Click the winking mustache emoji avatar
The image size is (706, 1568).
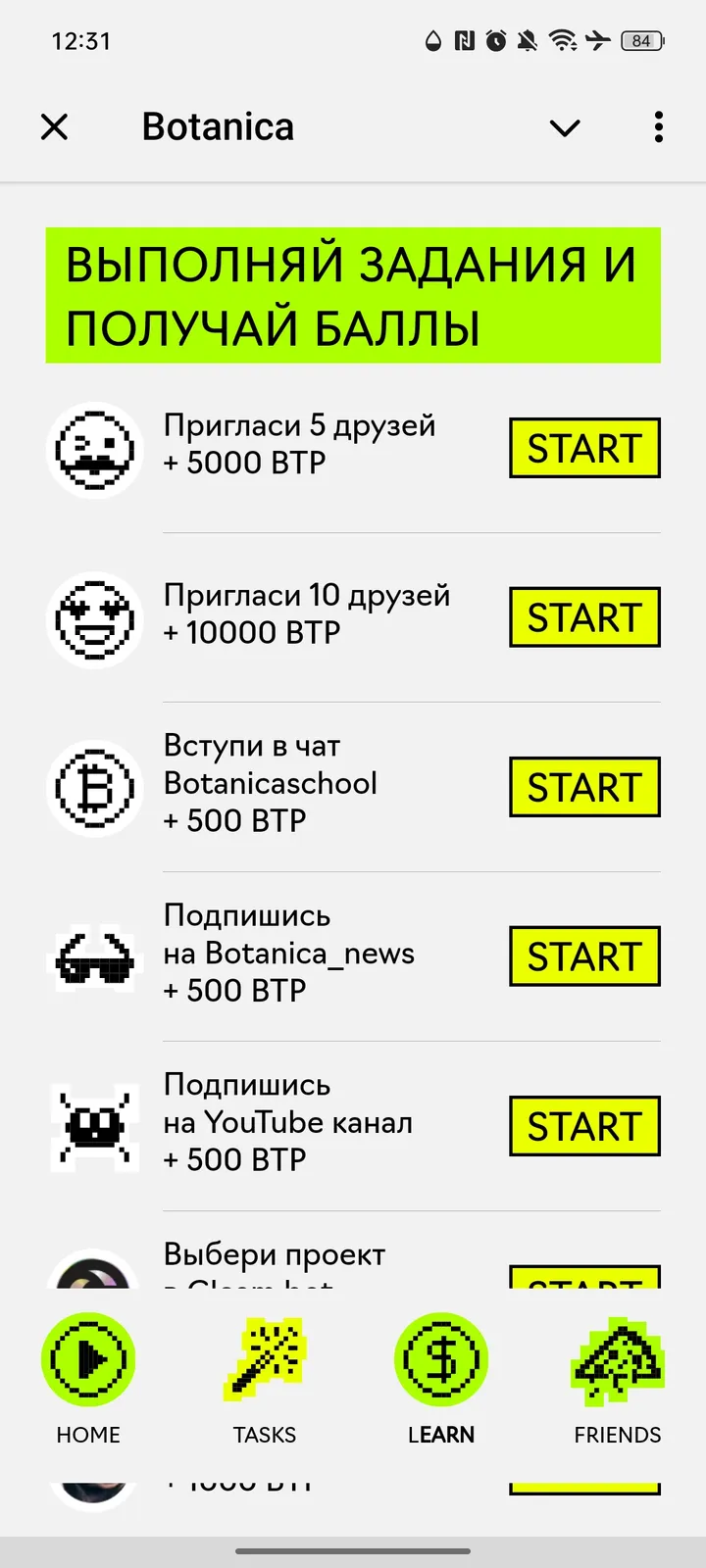(x=94, y=450)
